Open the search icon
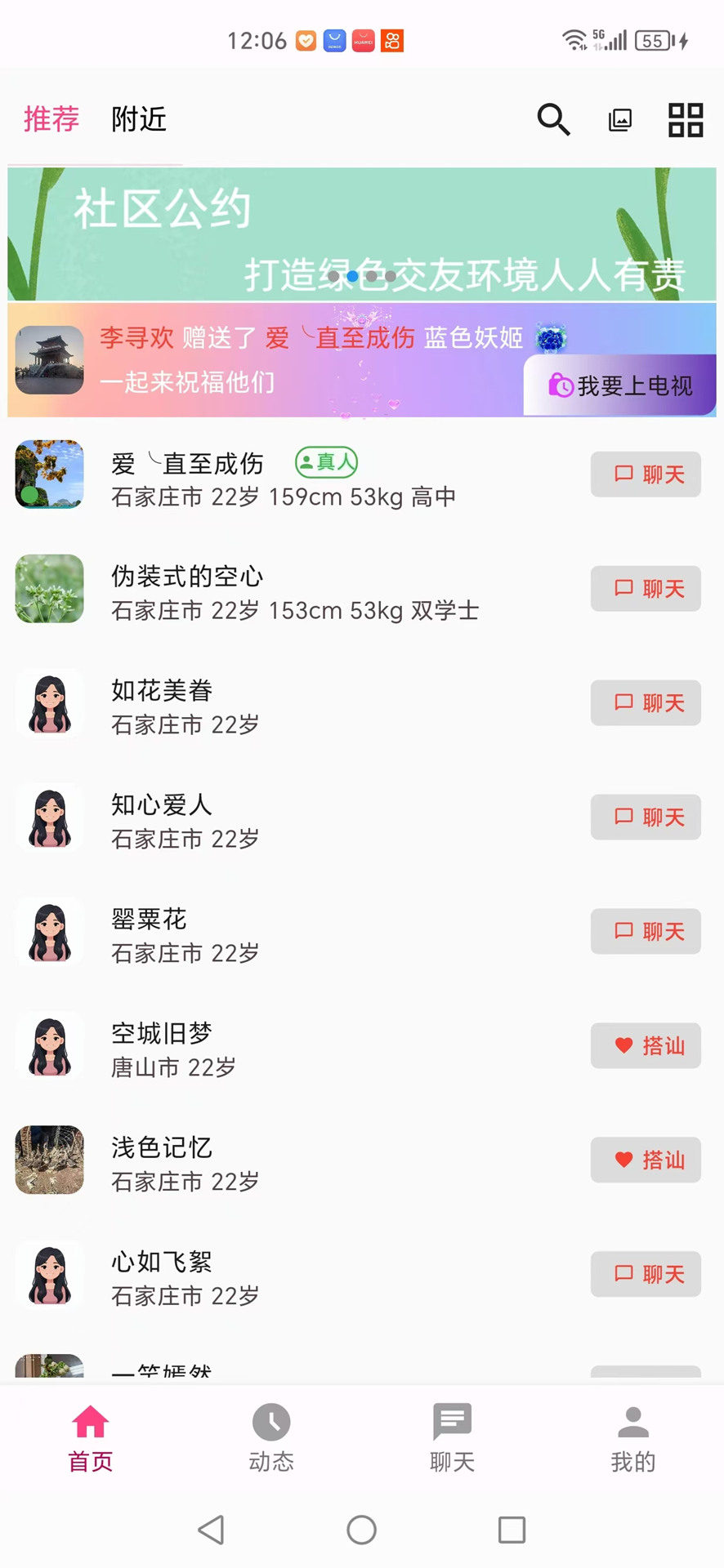Image resolution: width=724 pixels, height=1568 pixels. 553,119
